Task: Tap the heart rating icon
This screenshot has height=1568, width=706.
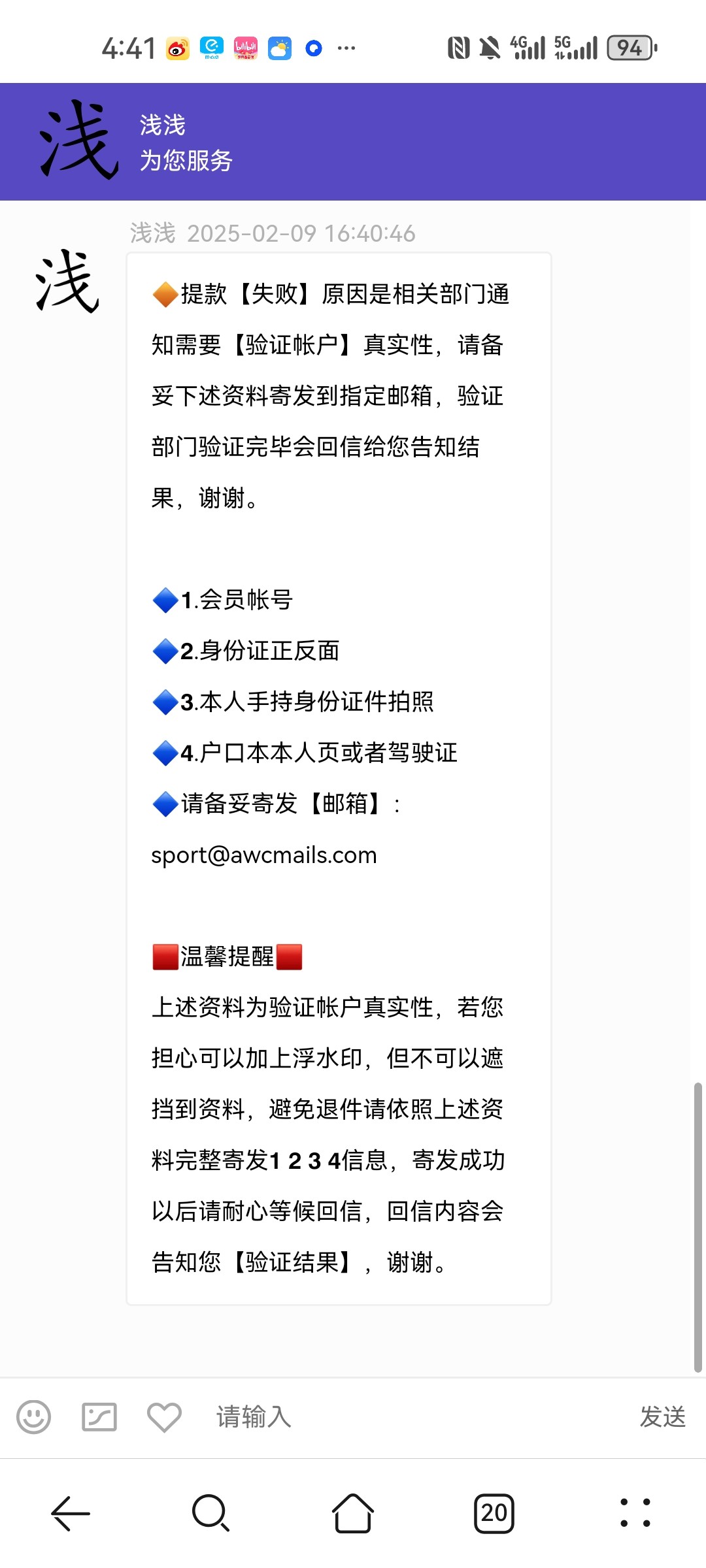Action: [x=164, y=1417]
